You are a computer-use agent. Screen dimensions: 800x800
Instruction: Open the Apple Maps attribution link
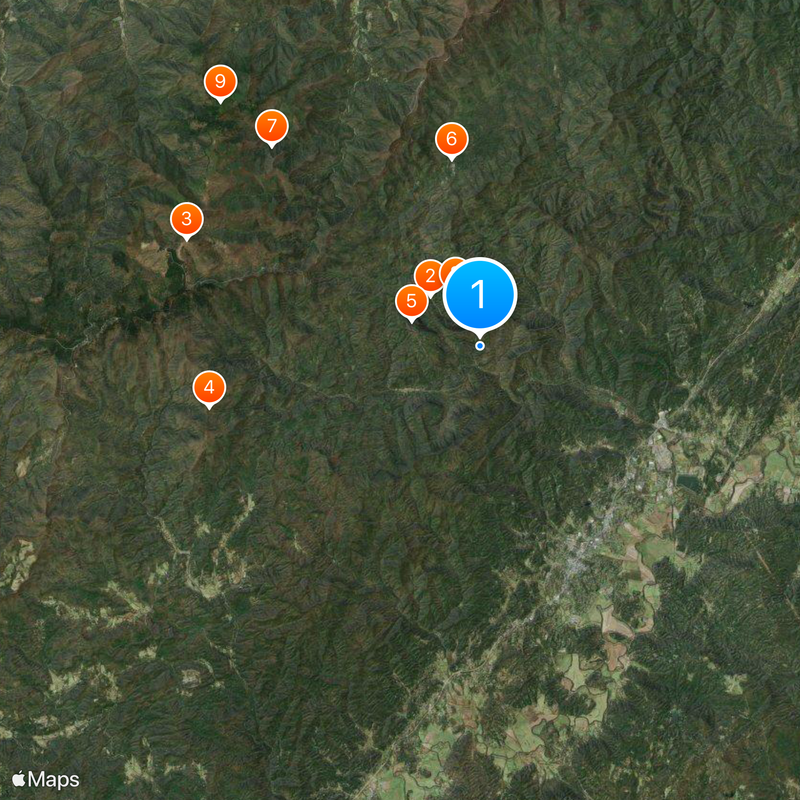pyautogui.click(x=46, y=780)
